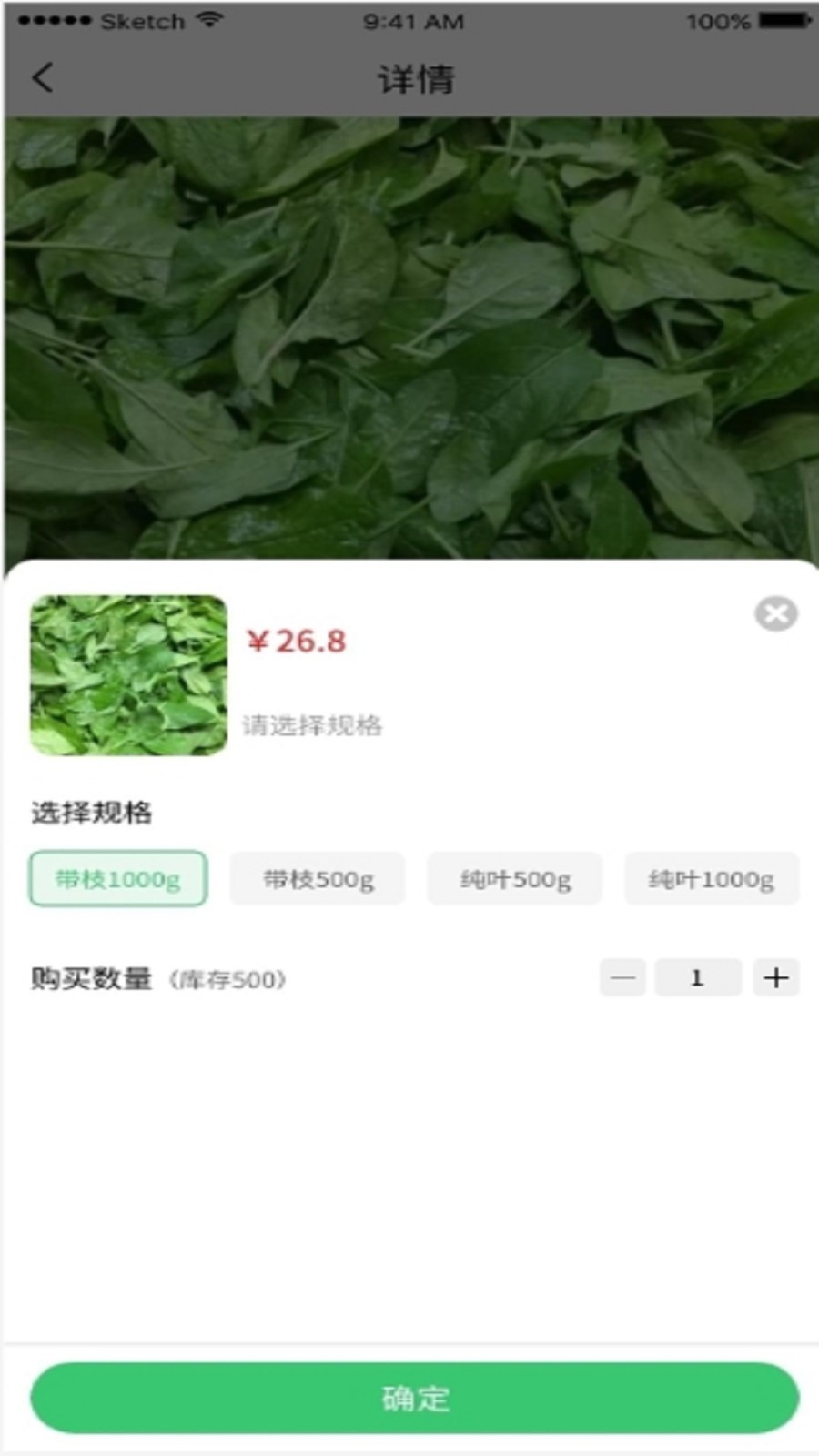
Task: Tap the Wi-Fi icon in the status bar
Action: pyautogui.click(x=211, y=20)
